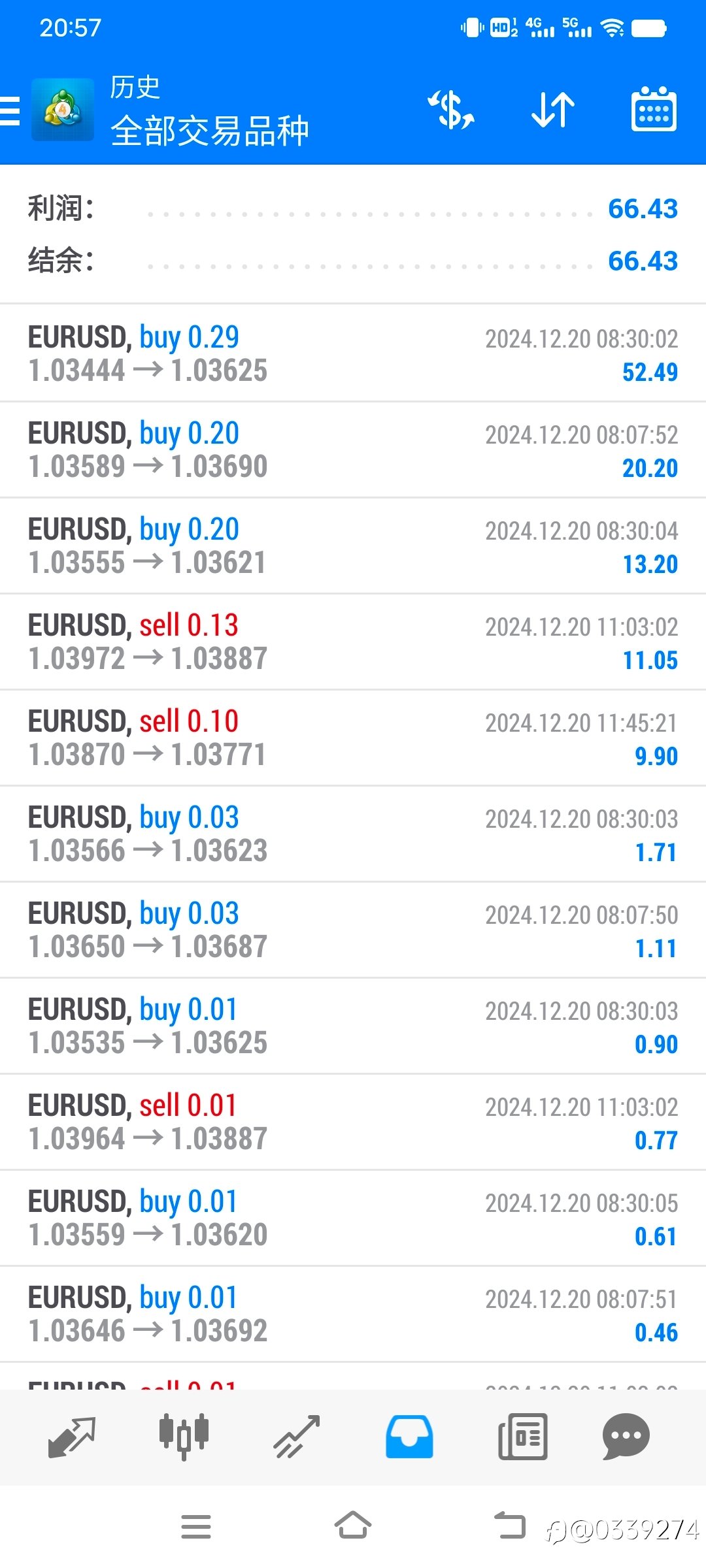Tap the system home button
Screen dimensions: 706x1568
click(353, 1526)
